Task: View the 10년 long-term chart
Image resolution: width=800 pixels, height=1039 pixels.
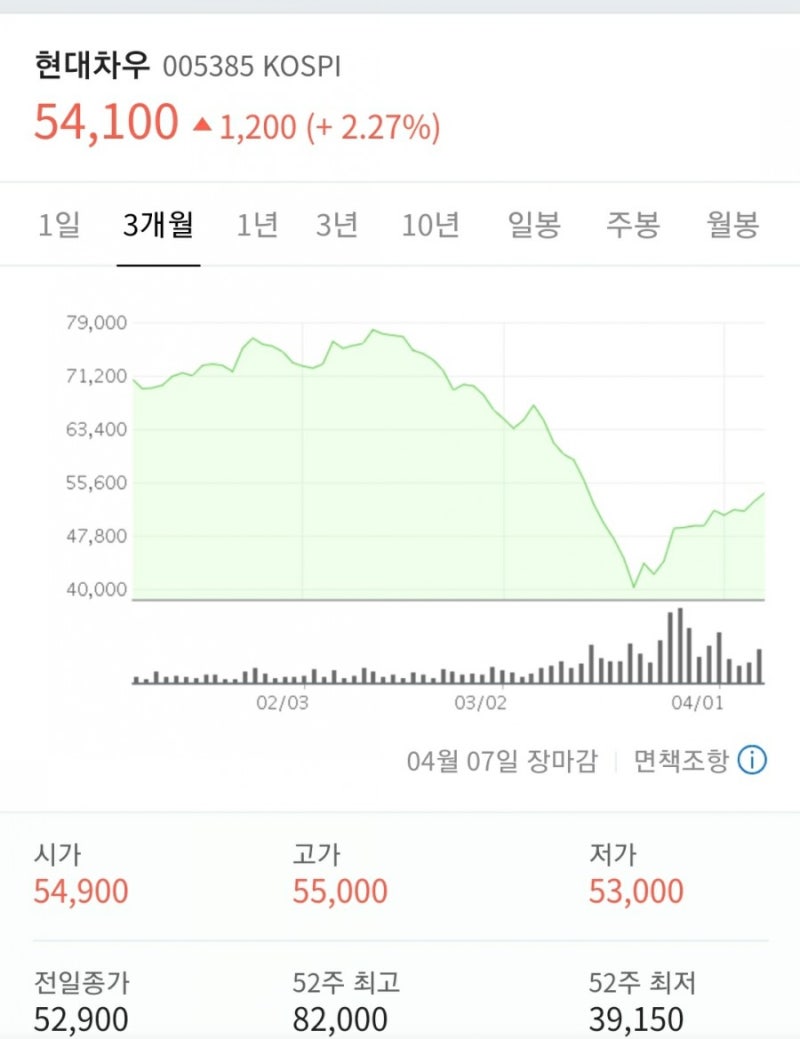Action: click(432, 226)
